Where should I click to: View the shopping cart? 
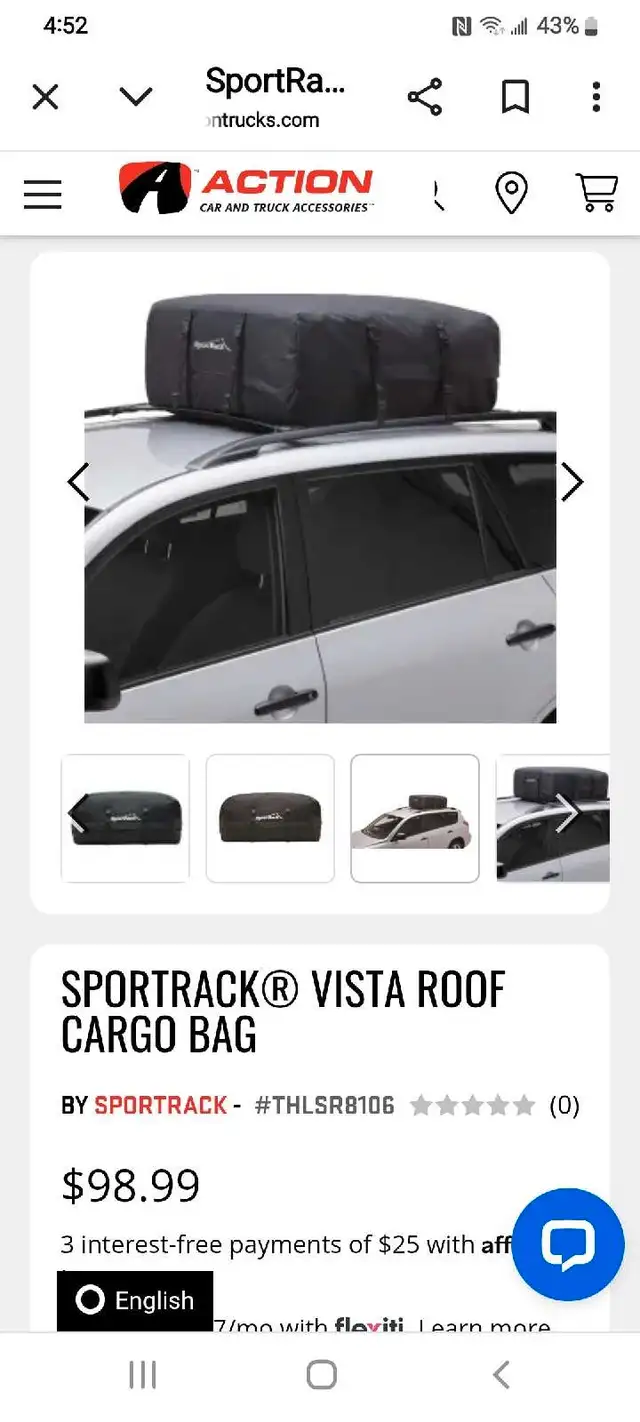[596, 192]
